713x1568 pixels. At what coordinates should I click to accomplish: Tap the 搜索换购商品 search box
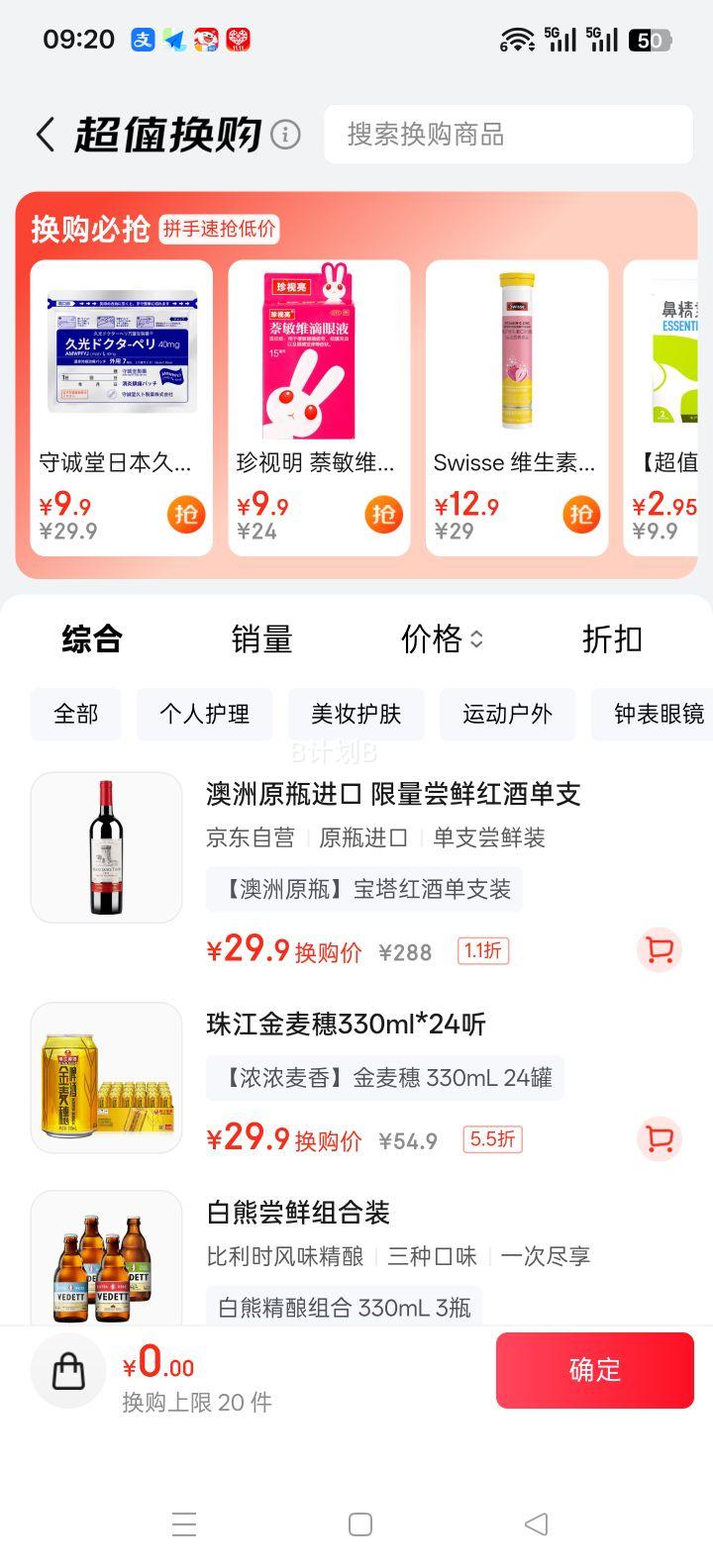pos(508,135)
